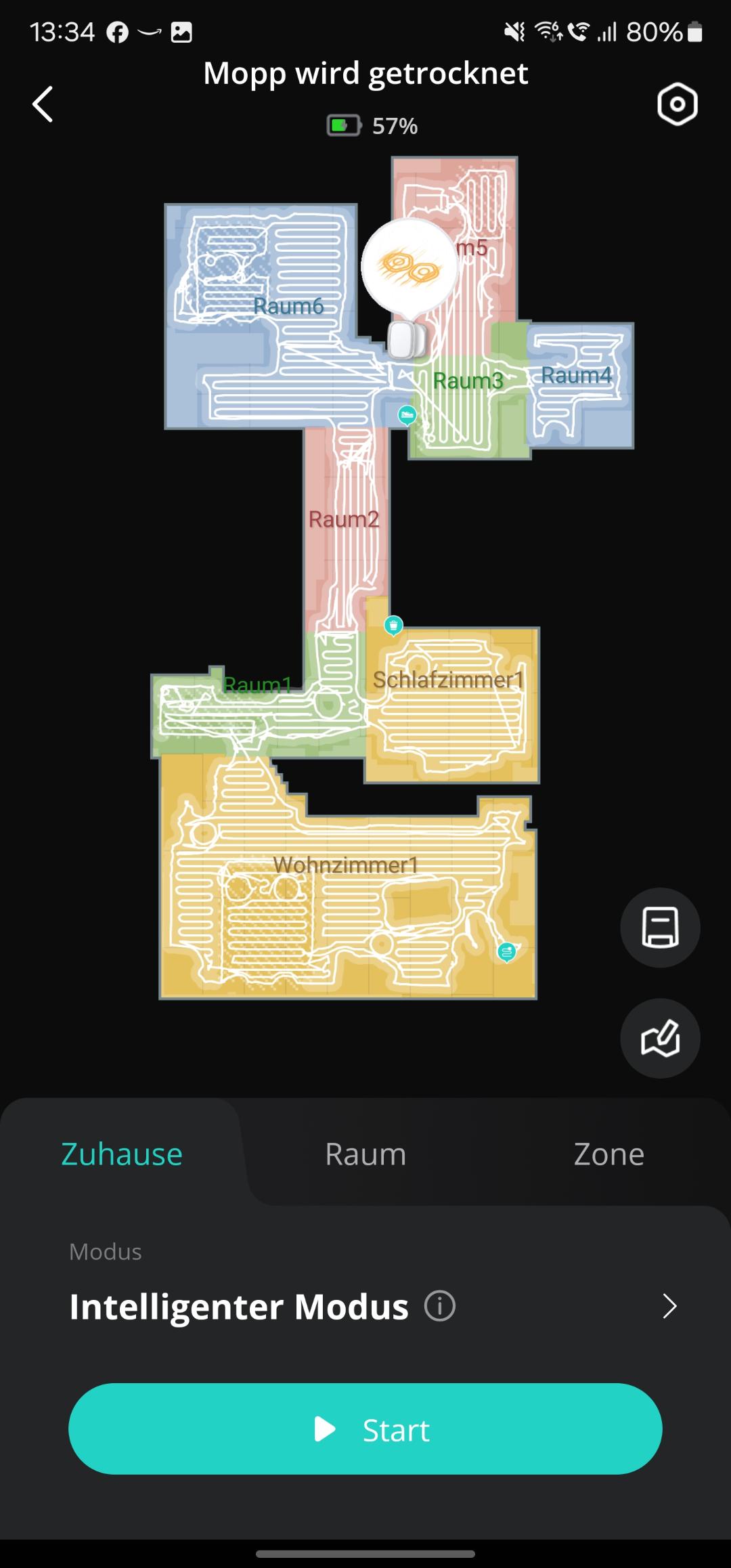Select Schlafzimmer1 on the map
This screenshot has width=731, height=1568.
[x=448, y=679]
